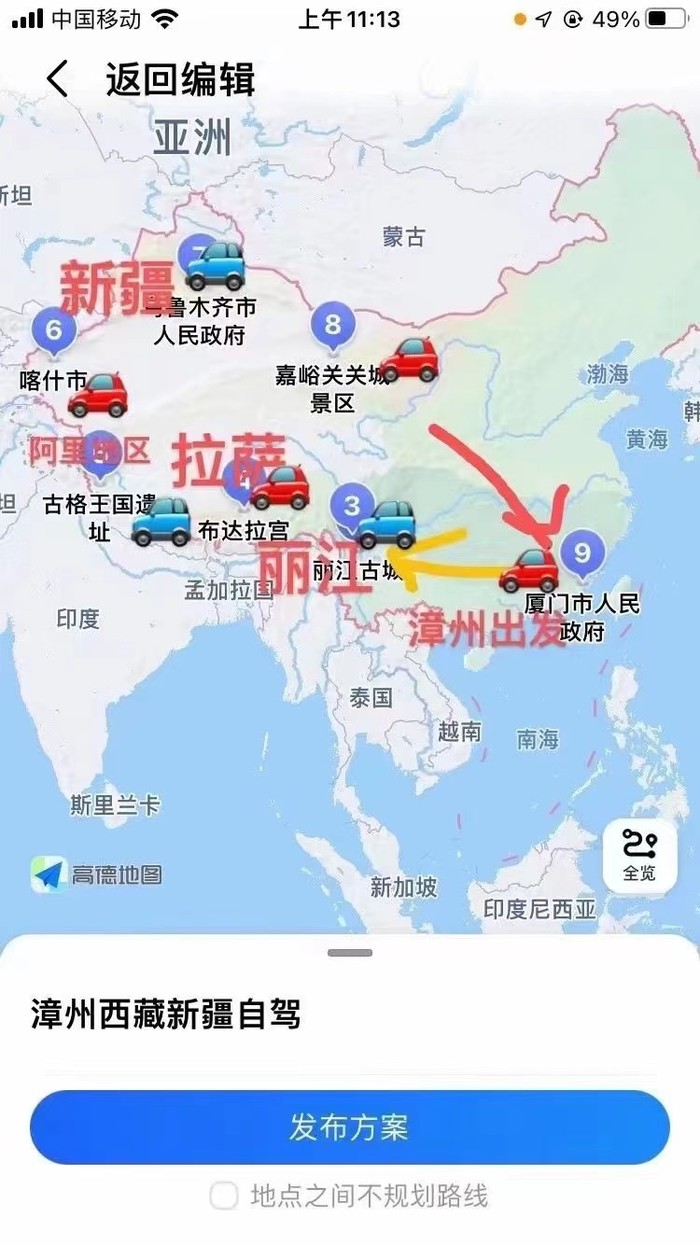Viewport: 700px width, 1245px height.
Task: Select map pin 8 at 嘉峪关关城景区
Action: [x=333, y=325]
